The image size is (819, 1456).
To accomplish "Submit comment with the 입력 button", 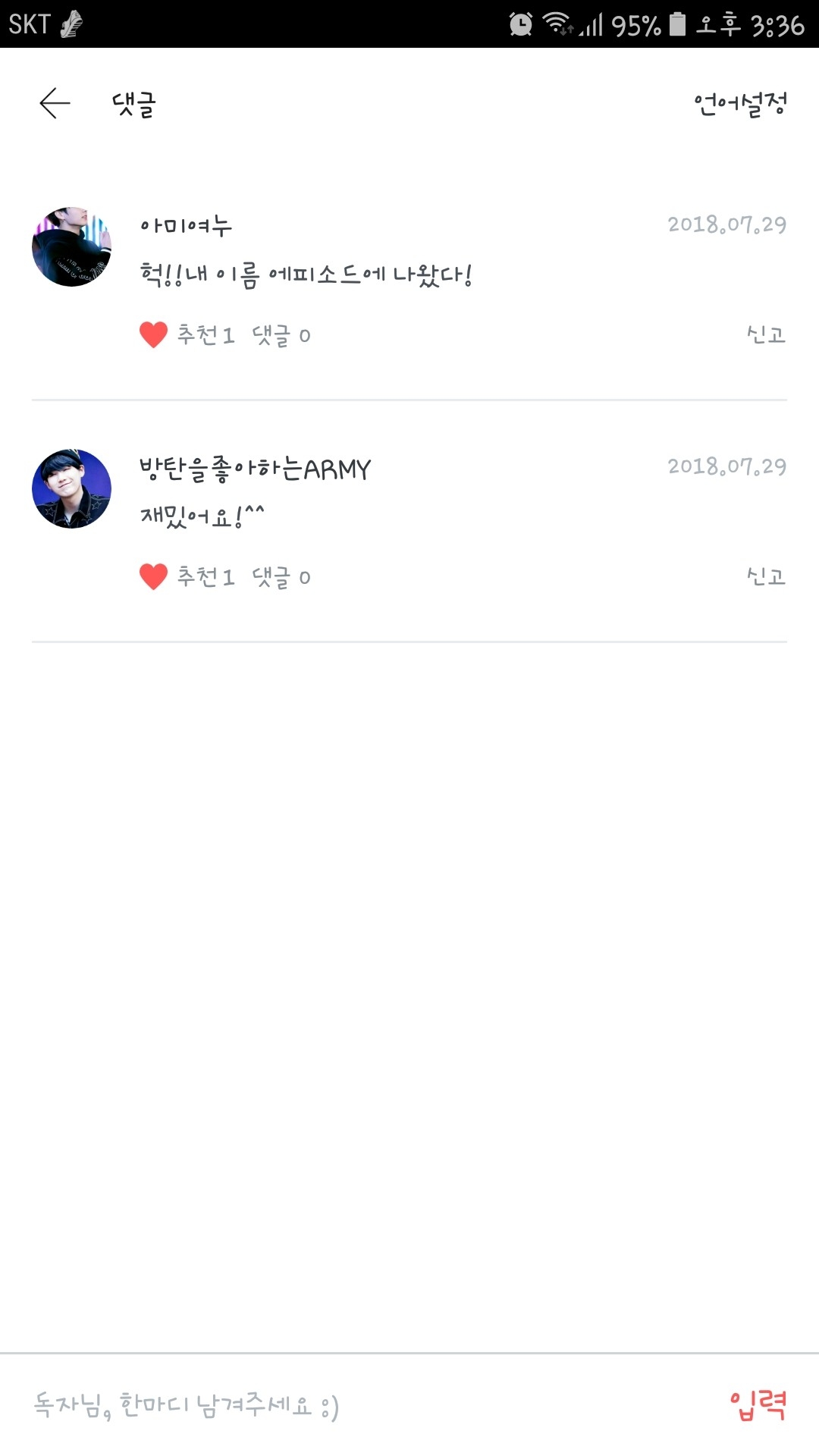I will (758, 1405).
